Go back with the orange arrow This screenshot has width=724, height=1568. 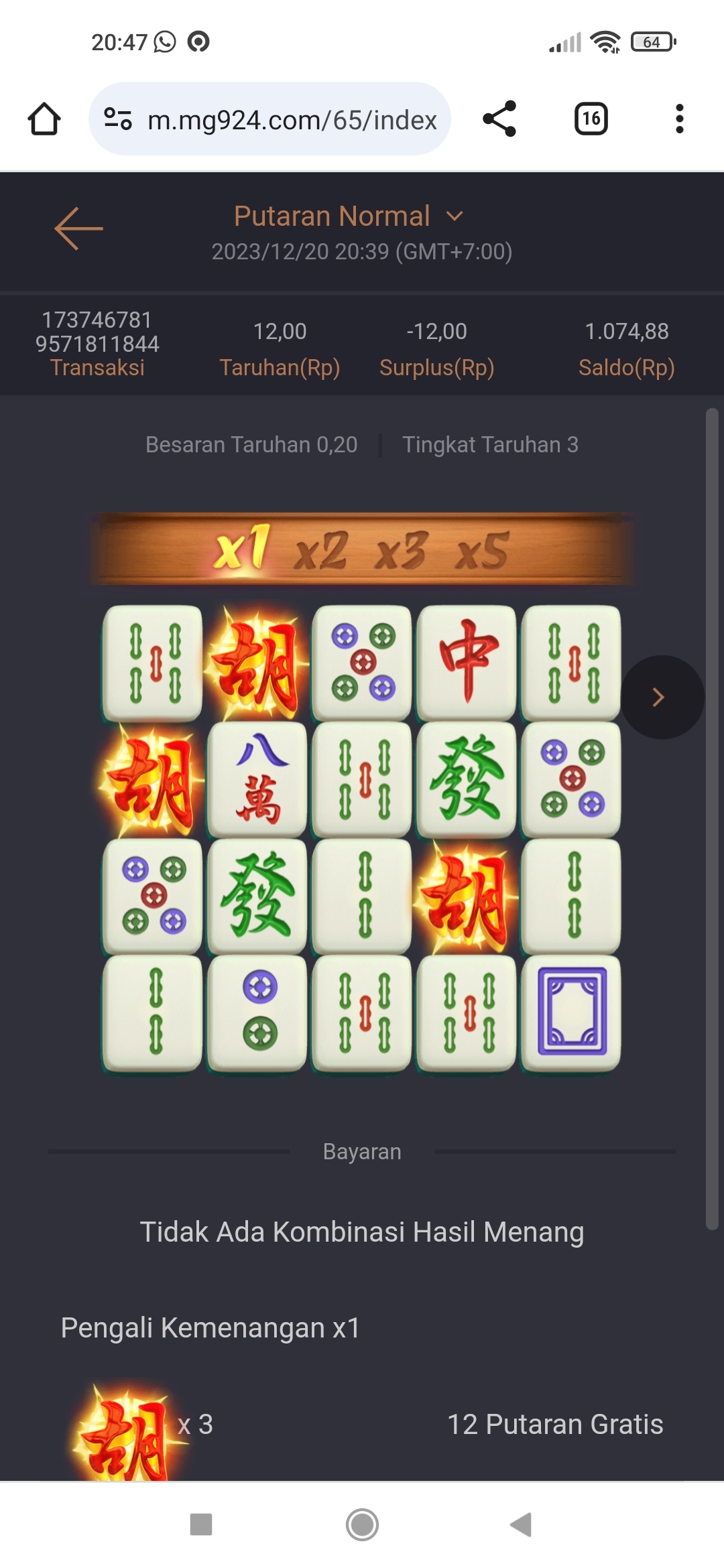click(78, 228)
